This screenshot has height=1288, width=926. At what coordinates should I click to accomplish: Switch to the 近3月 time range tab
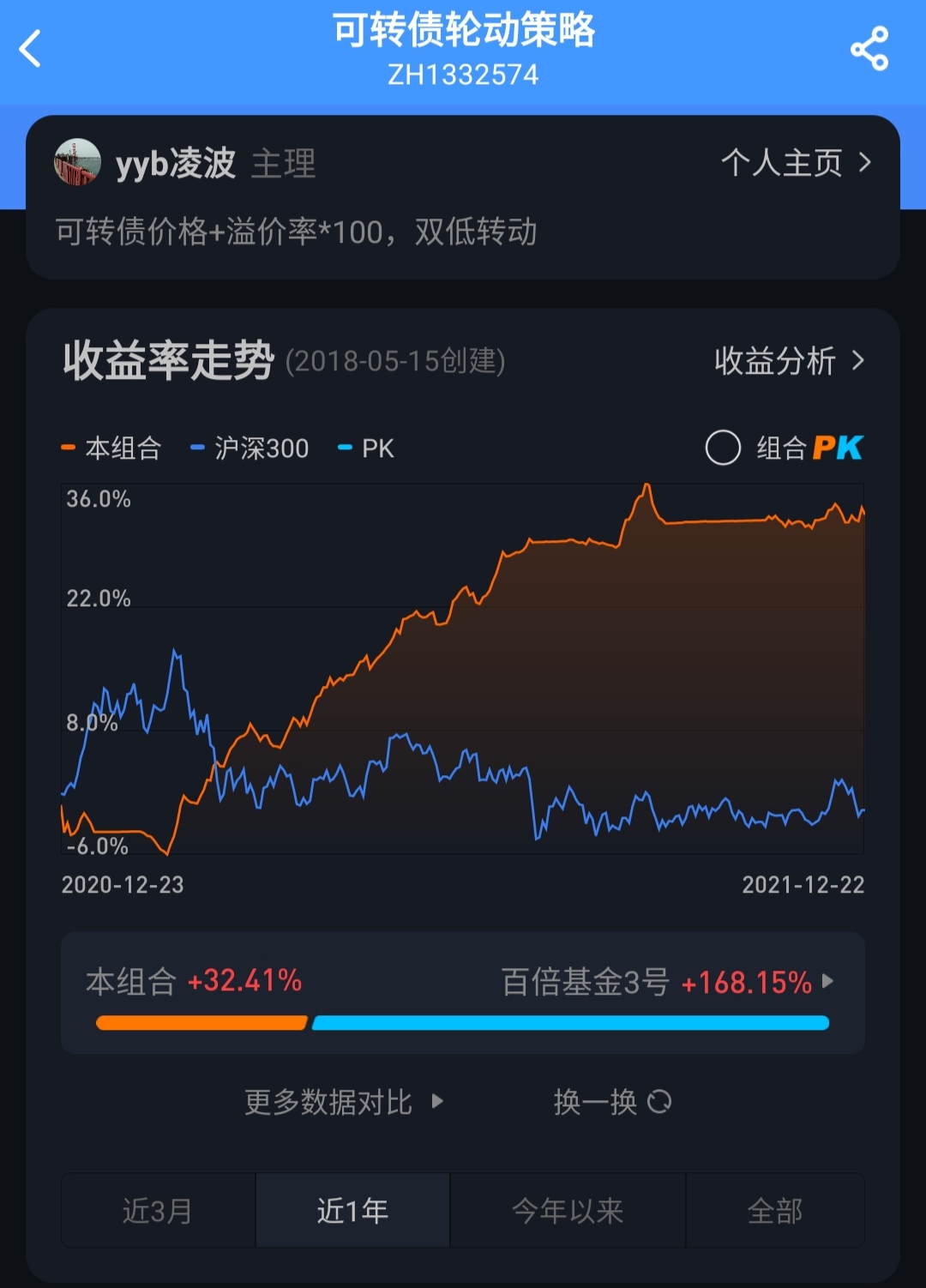(x=156, y=1210)
